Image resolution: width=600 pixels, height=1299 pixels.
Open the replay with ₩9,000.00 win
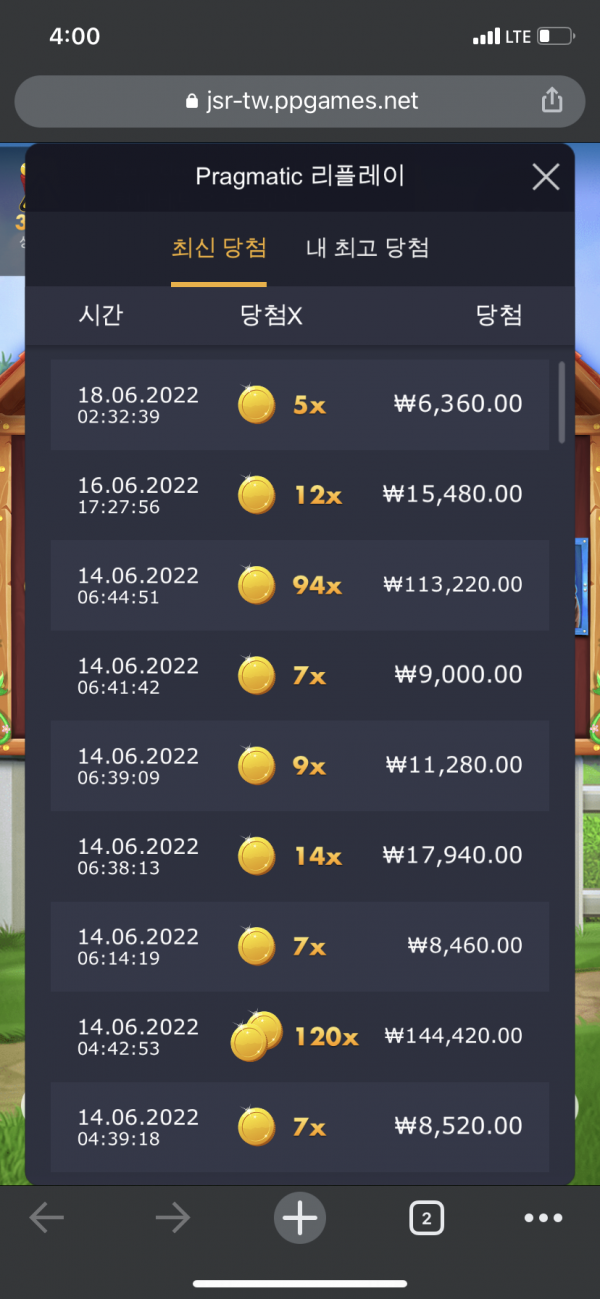tap(300, 675)
